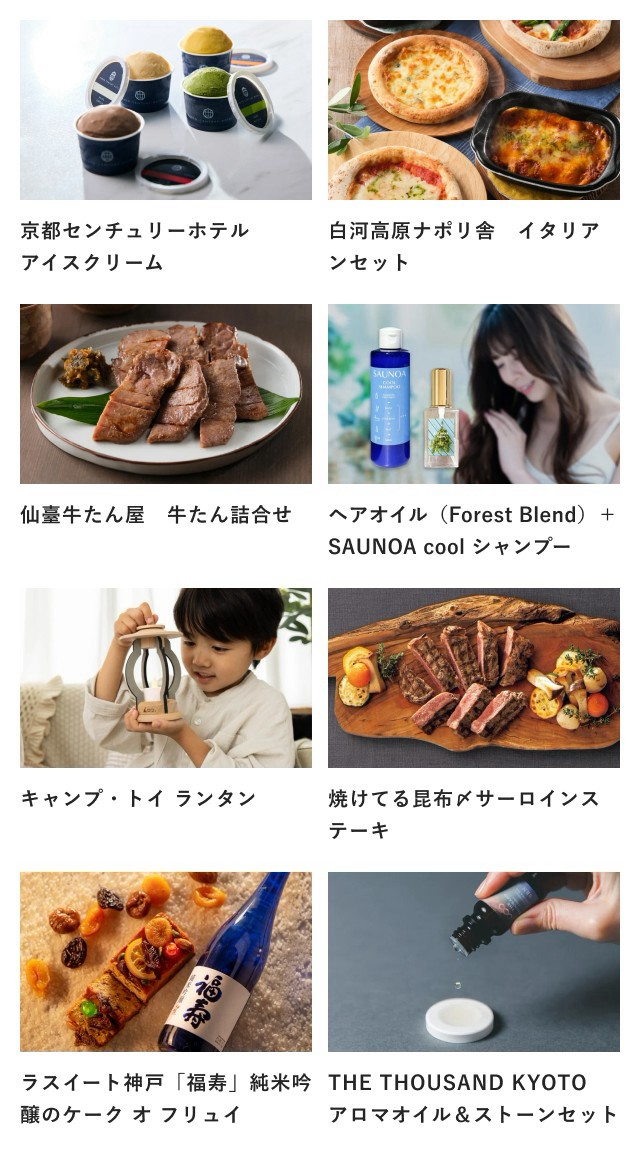Open ヘアオイル (Forest Blend) + SAUNOA cool シャンプー
This screenshot has height=1151, width=640.
click(x=473, y=432)
